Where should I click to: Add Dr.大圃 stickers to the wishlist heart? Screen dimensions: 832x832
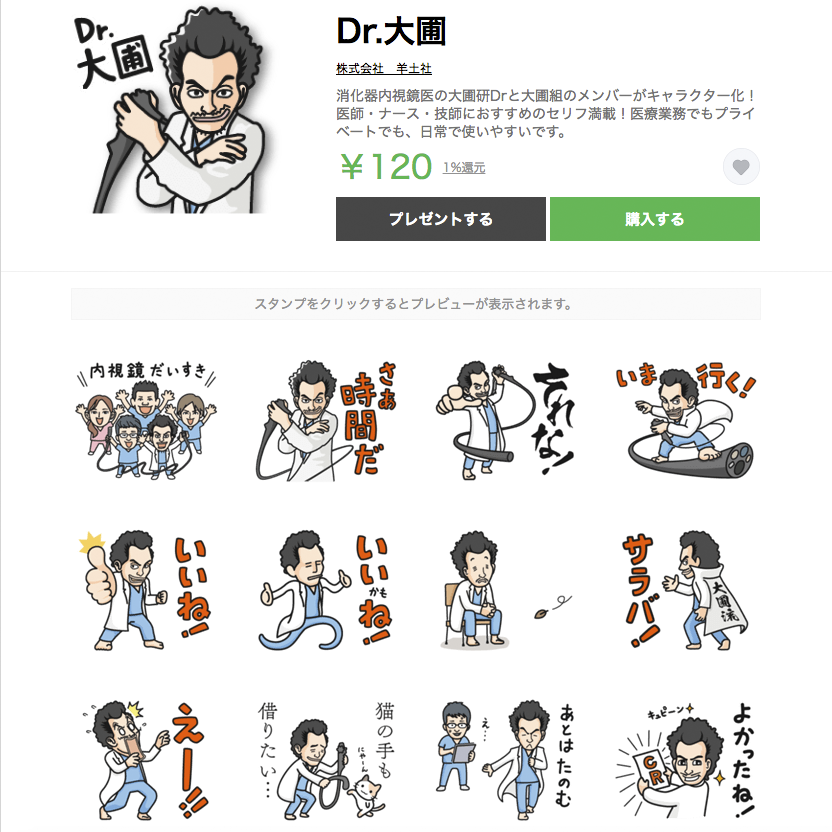(741, 168)
